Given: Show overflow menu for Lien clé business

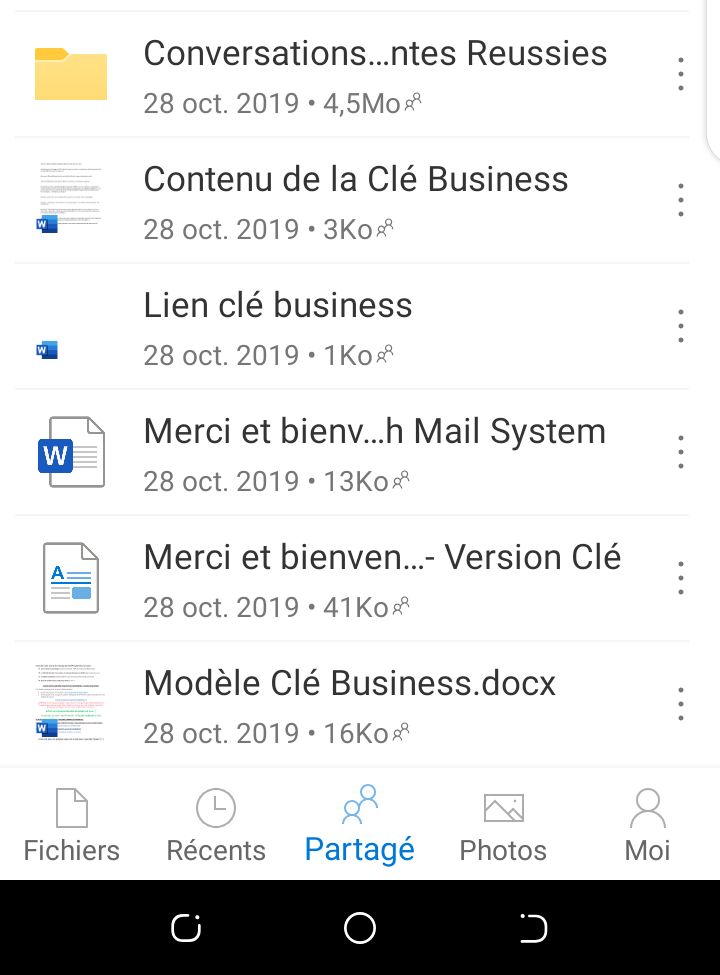Looking at the screenshot, I should point(681,326).
